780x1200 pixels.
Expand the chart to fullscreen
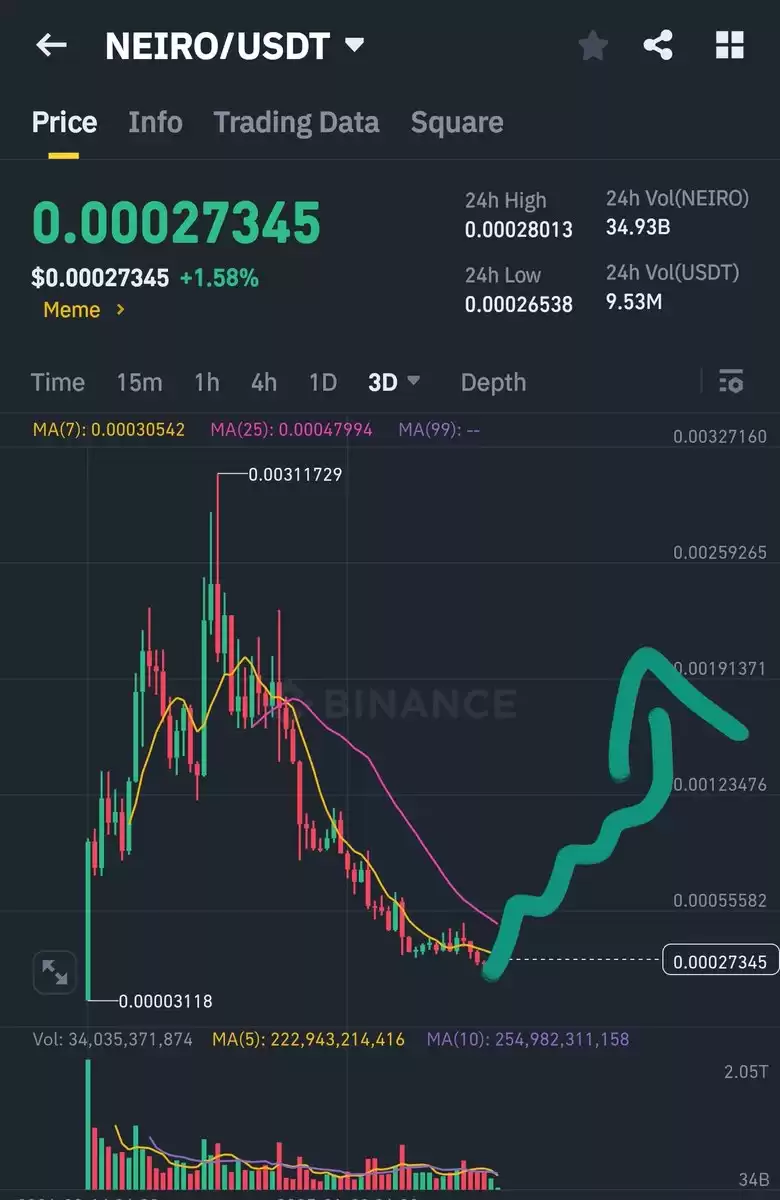click(x=54, y=971)
